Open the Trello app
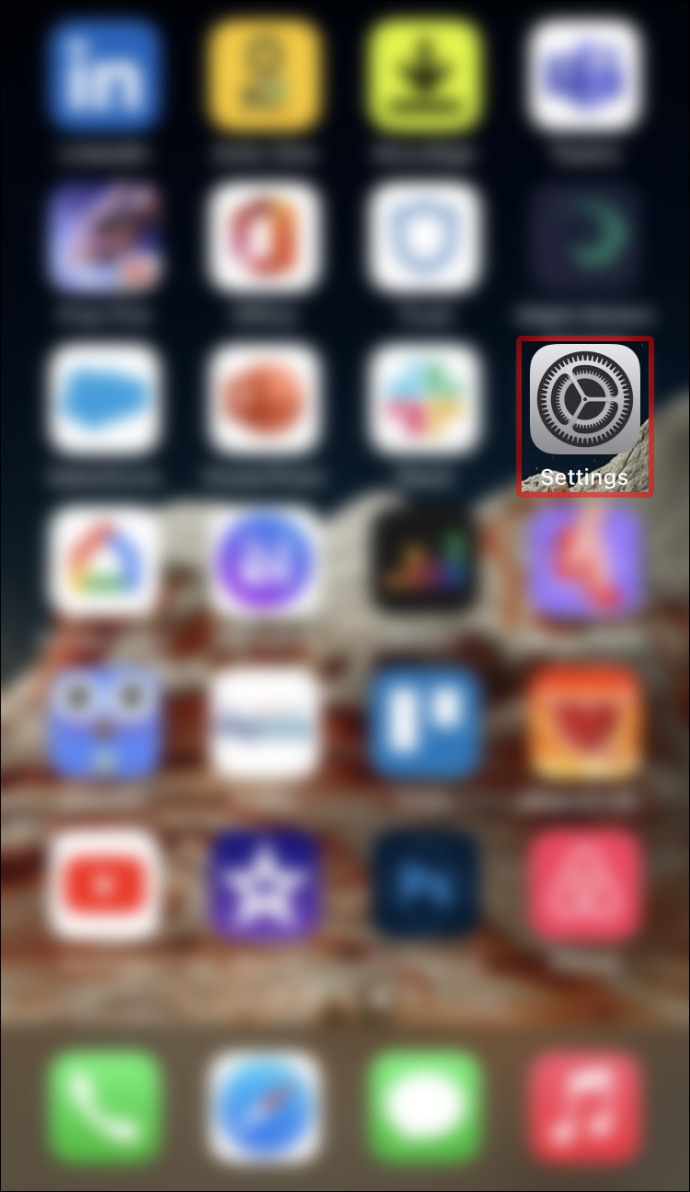This screenshot has width=690, height=1192. pyautogui.click(x=425, y=722)
